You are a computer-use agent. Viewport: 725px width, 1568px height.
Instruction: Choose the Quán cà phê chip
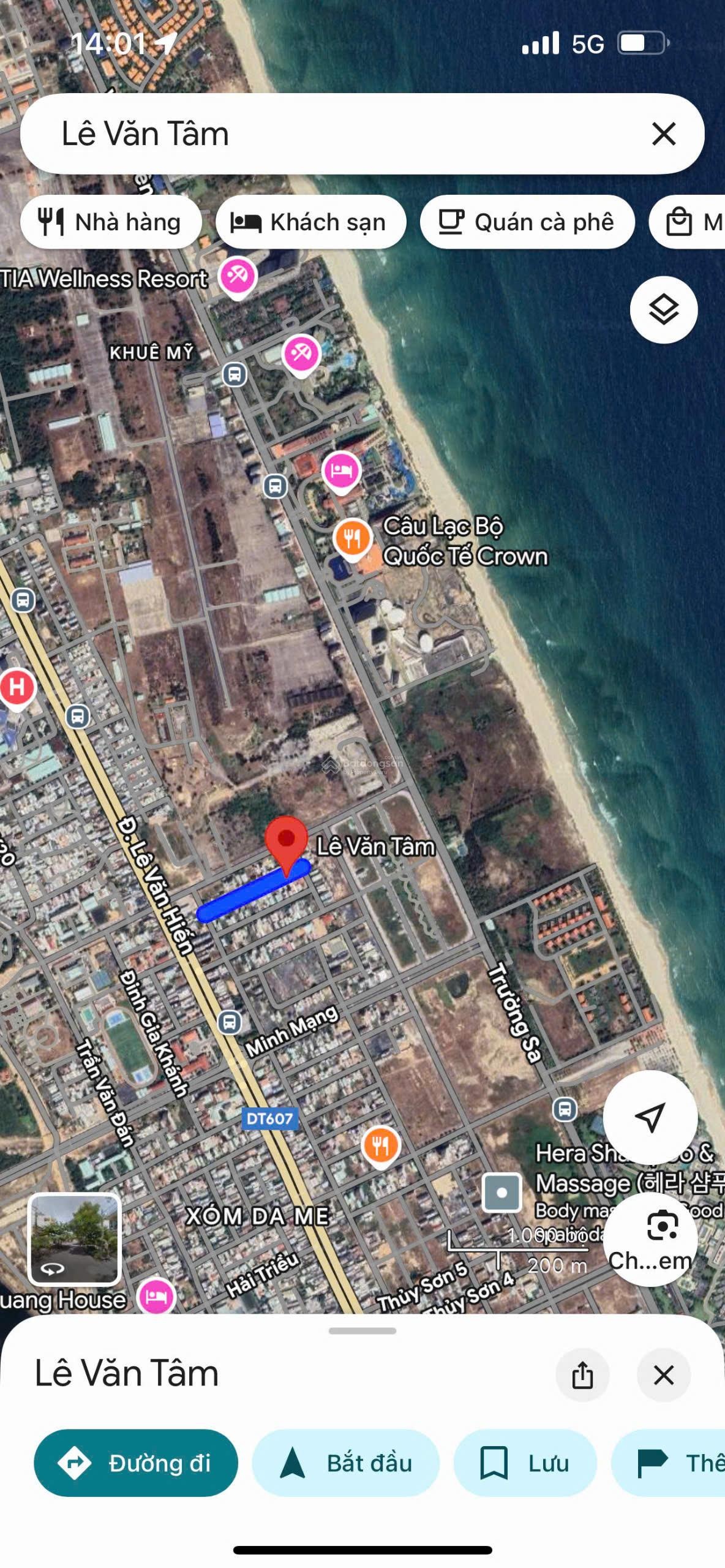[x=527, y=222]
